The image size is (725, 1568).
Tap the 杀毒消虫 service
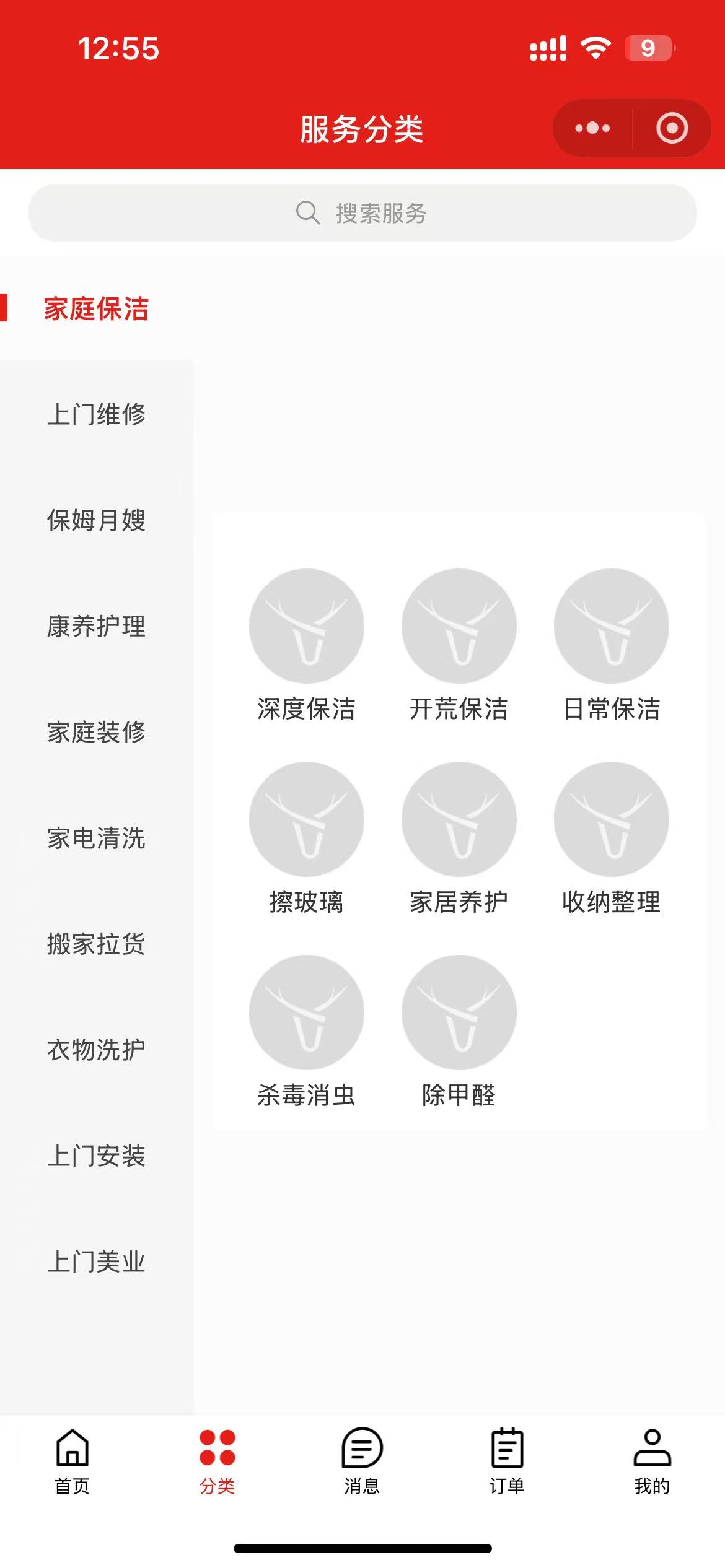tap(306, 1030)
